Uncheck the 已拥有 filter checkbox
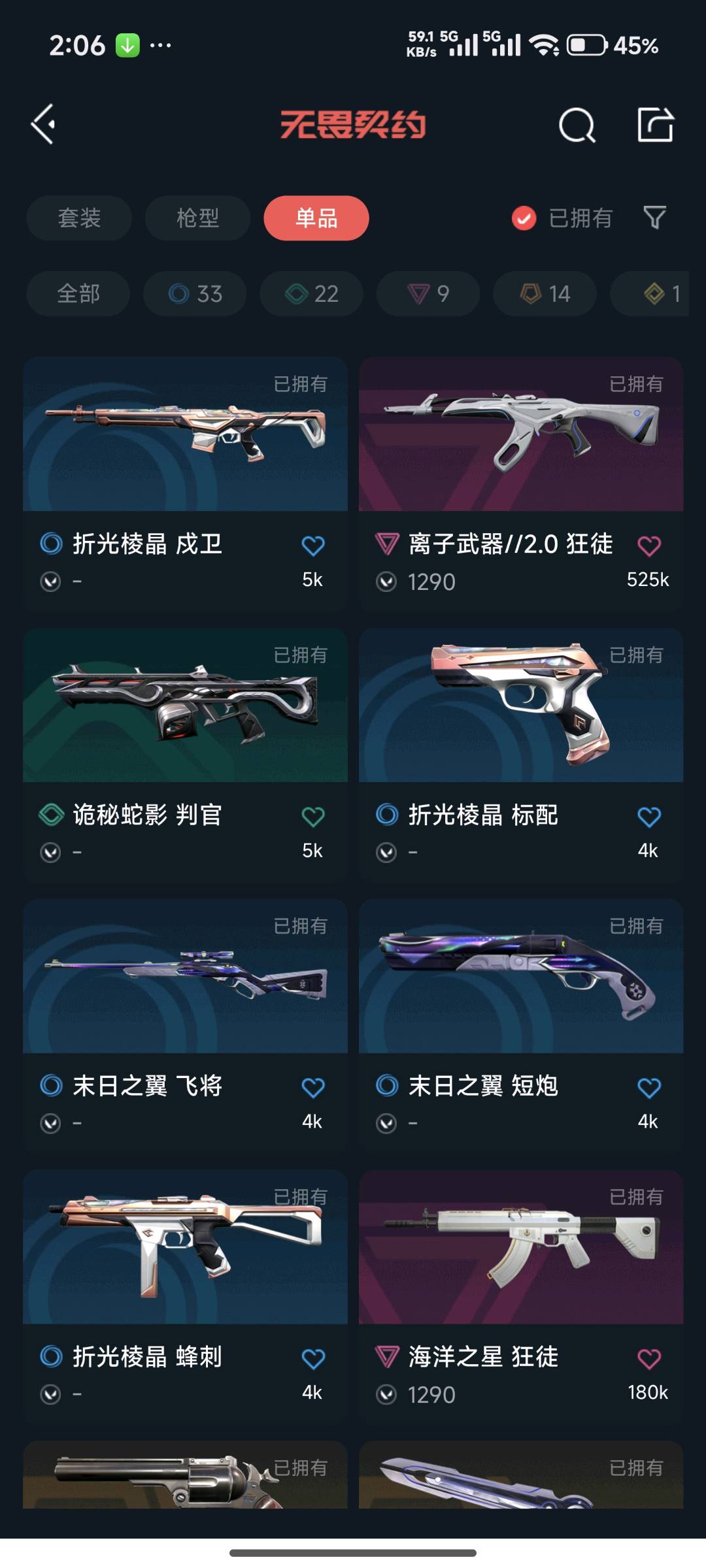The image size is (706, 1568). 524,218
